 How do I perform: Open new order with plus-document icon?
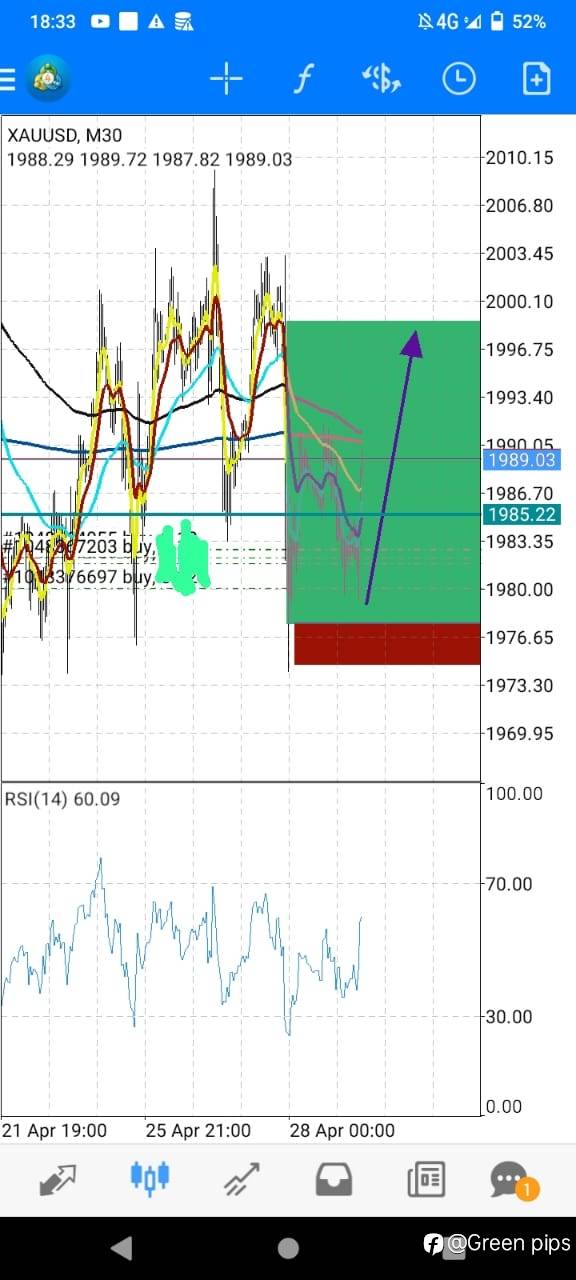pyautogui.click(x=537, y=79)
